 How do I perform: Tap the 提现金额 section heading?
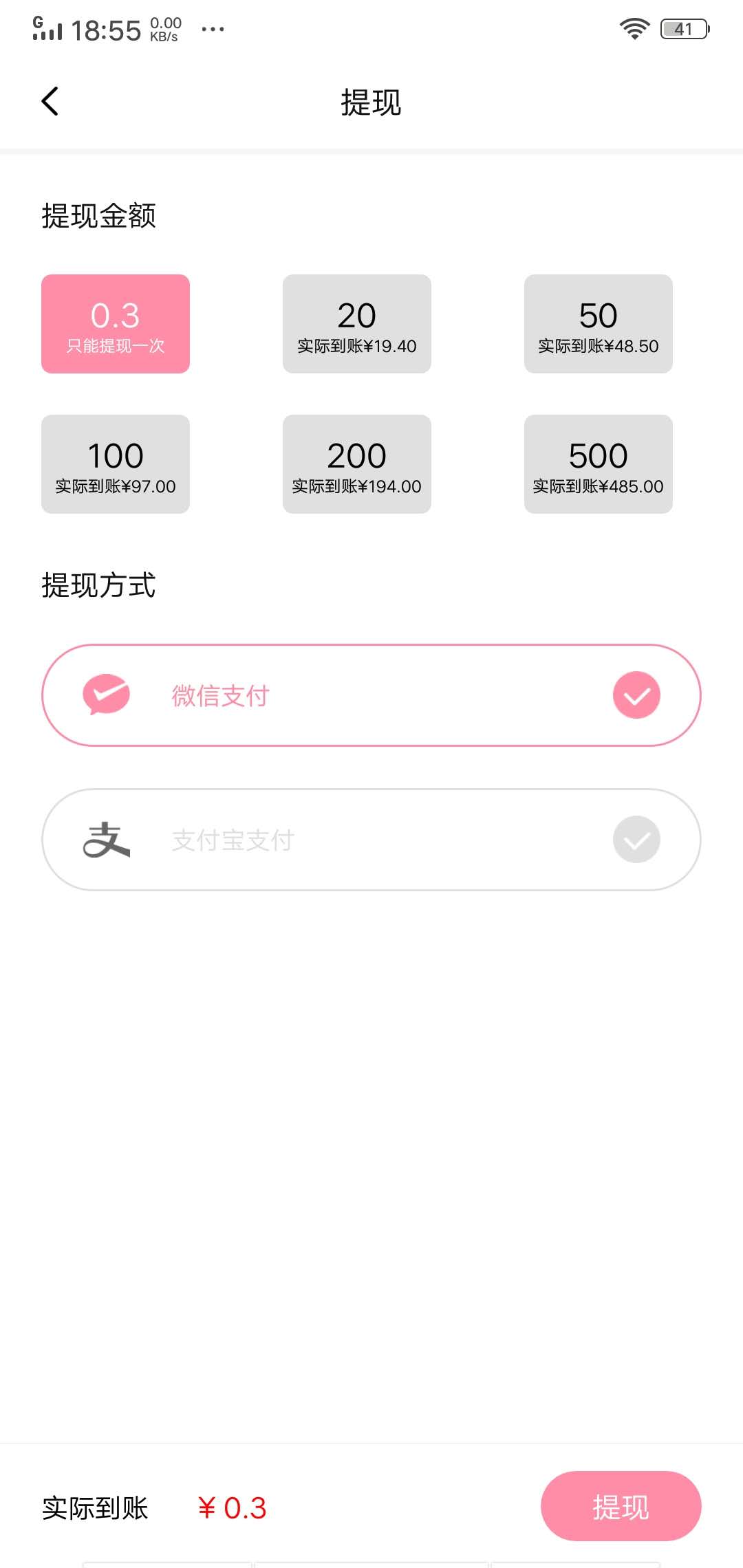tap(98, 216)
